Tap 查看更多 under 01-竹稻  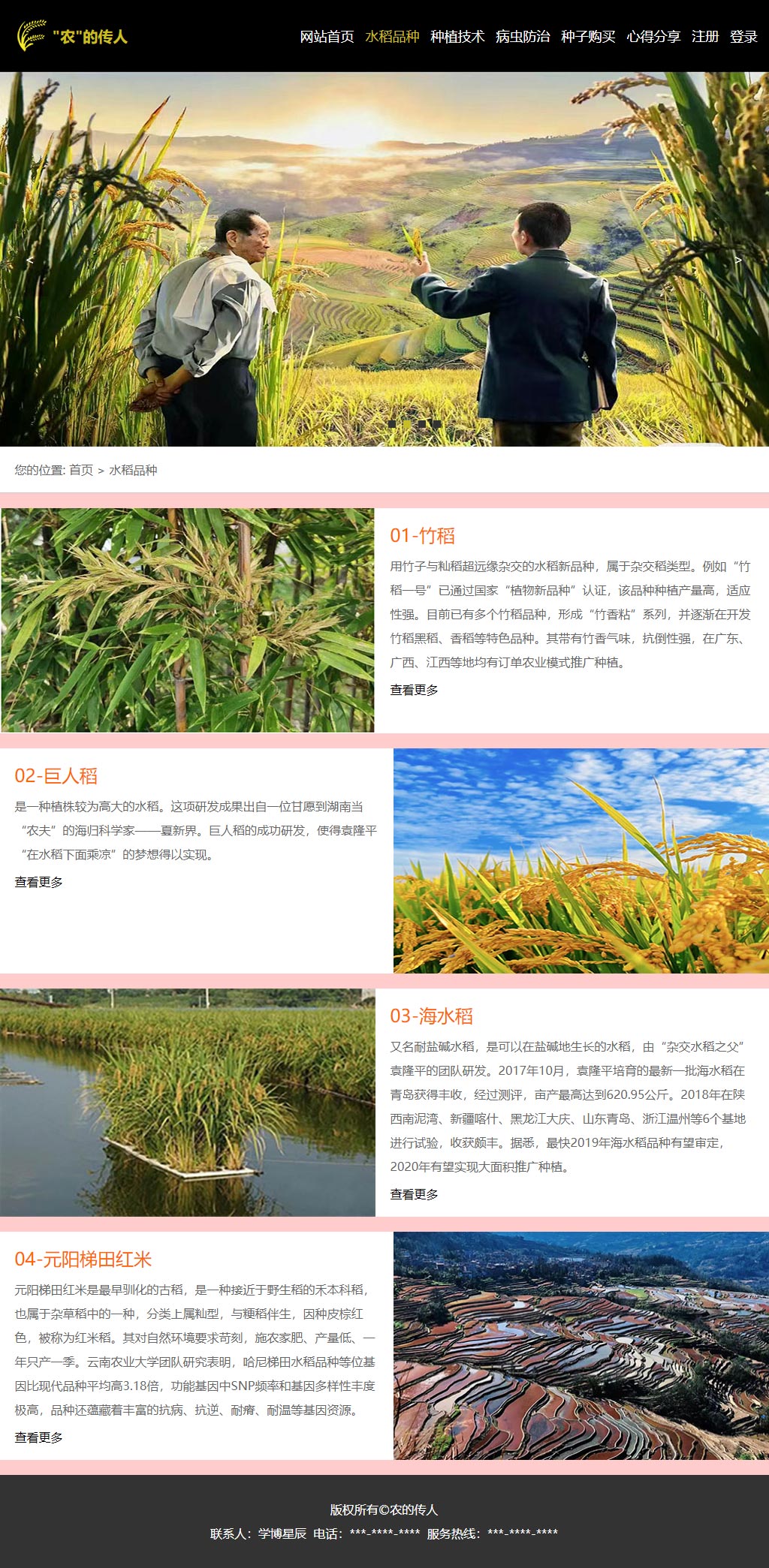coord(414,690)
